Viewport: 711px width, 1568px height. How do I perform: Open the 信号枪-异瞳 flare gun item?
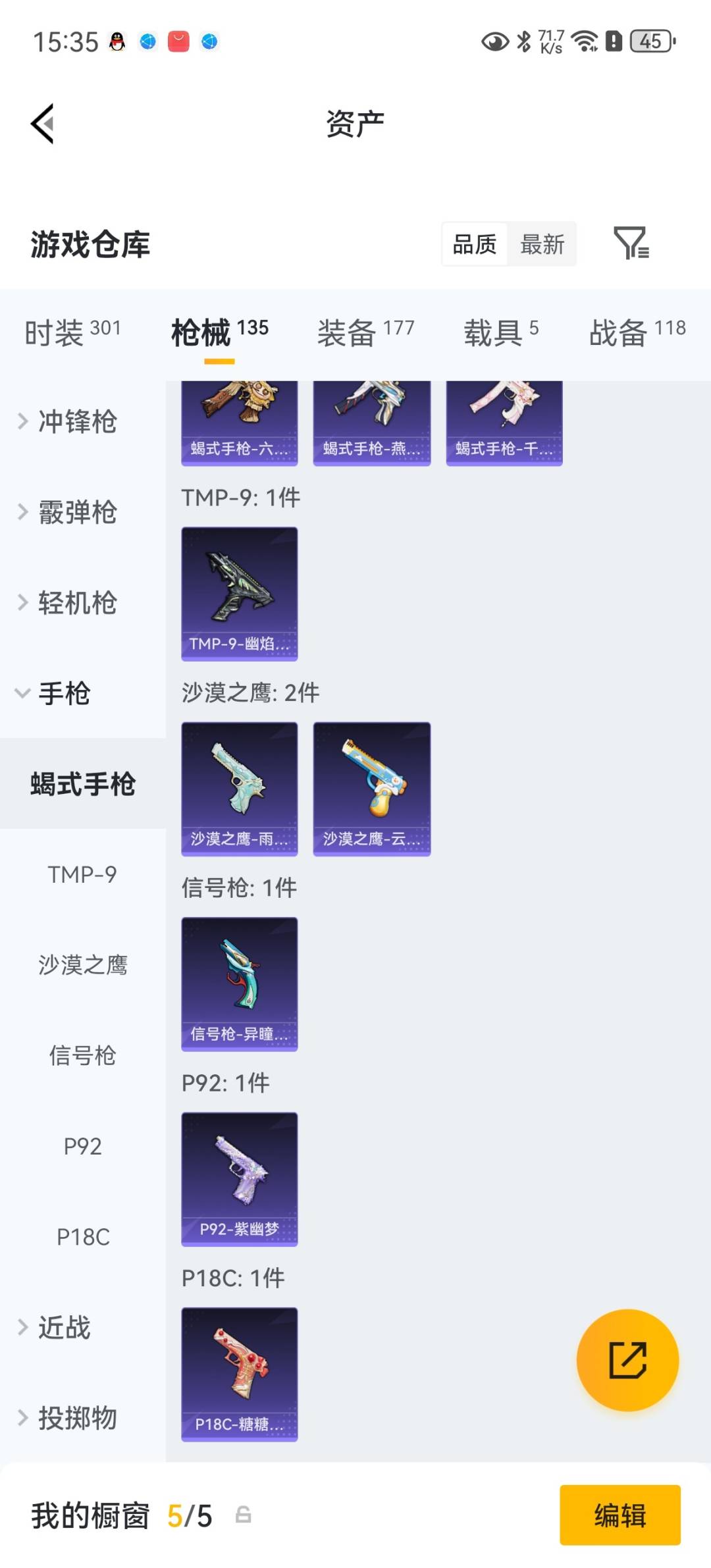(x=240, y=983)
